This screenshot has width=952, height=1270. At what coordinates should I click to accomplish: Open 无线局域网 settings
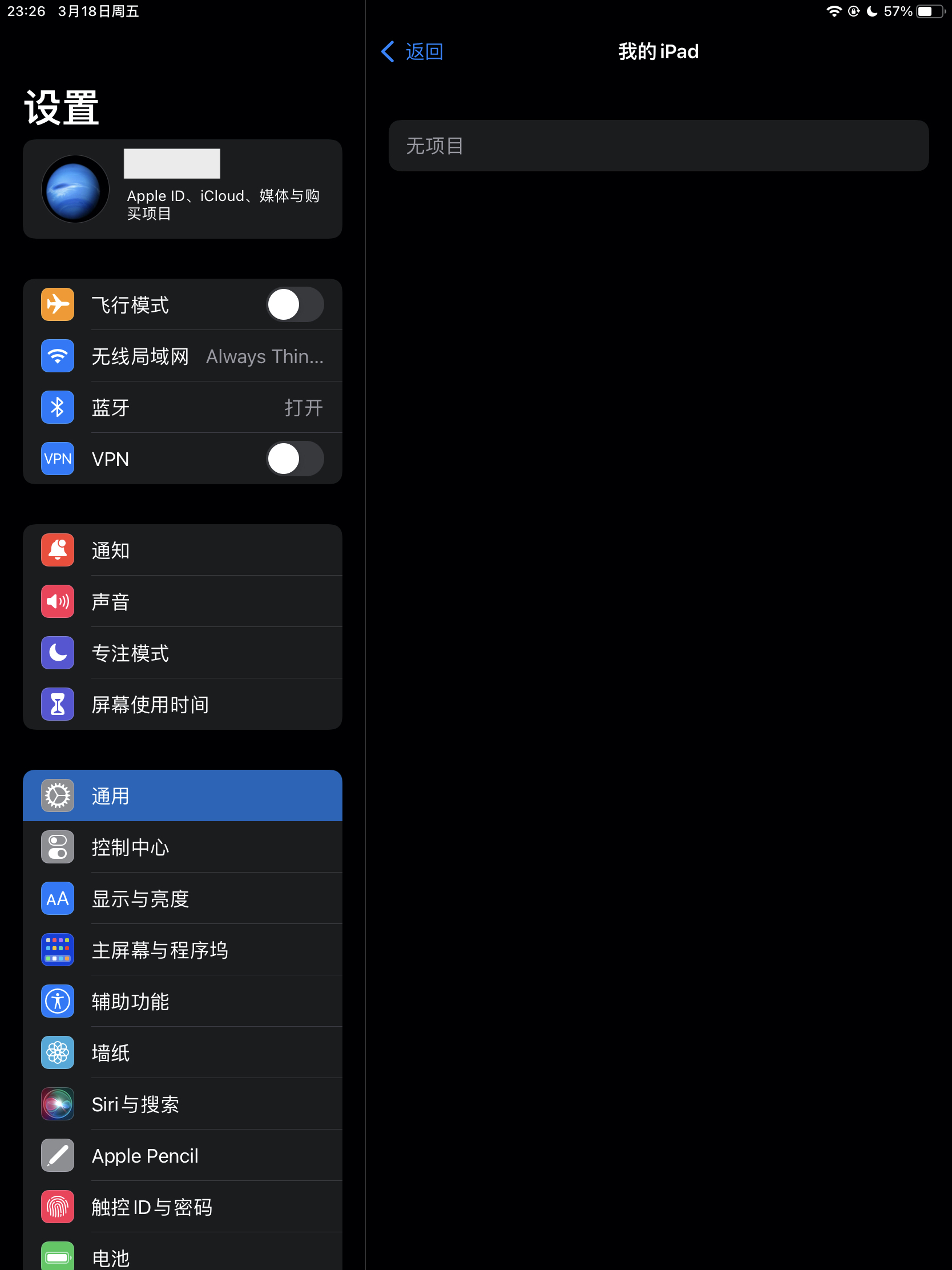pyautogui.click(x=183, y=356)
